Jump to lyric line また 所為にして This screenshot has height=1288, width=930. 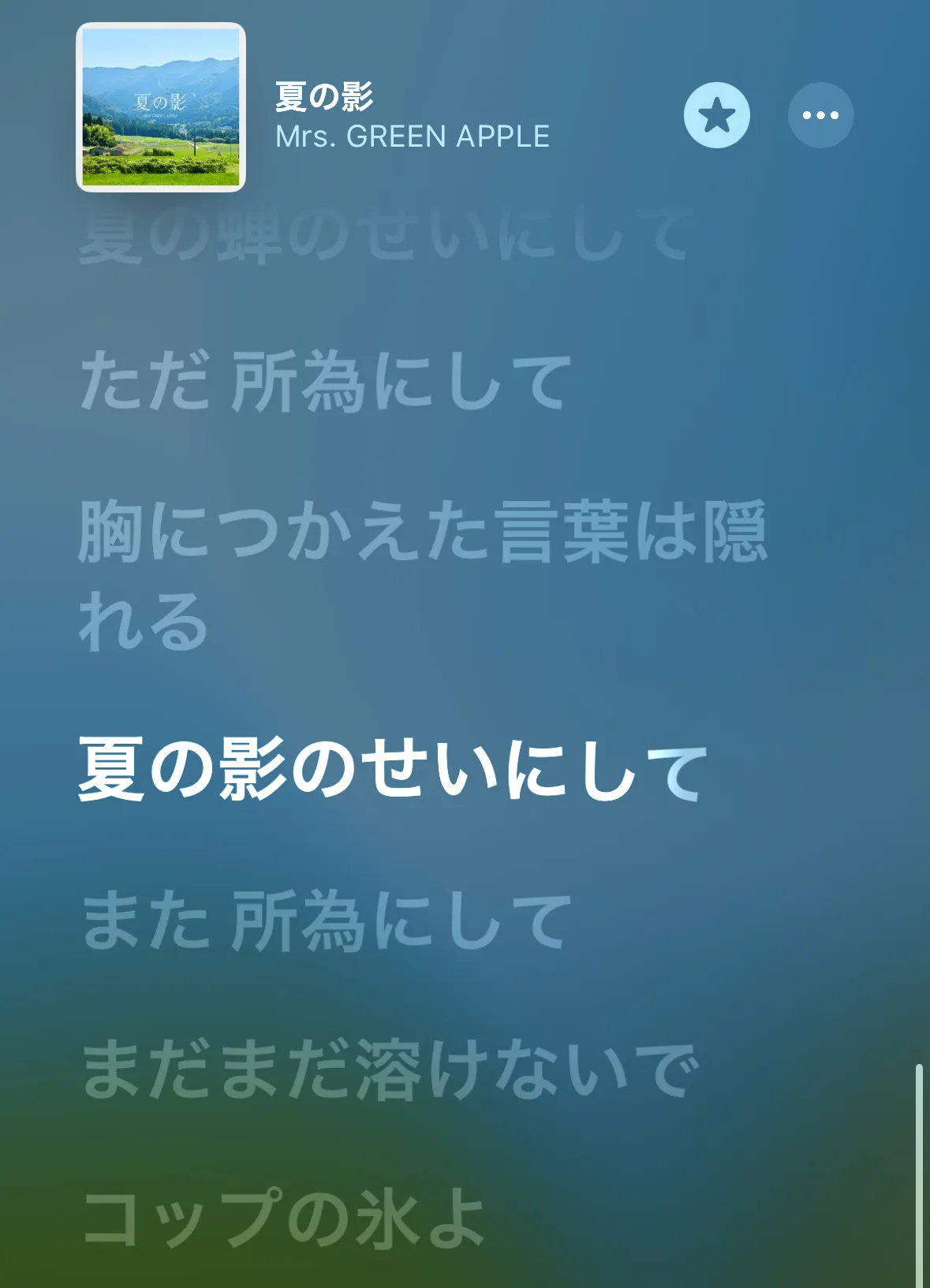[327, 920]
